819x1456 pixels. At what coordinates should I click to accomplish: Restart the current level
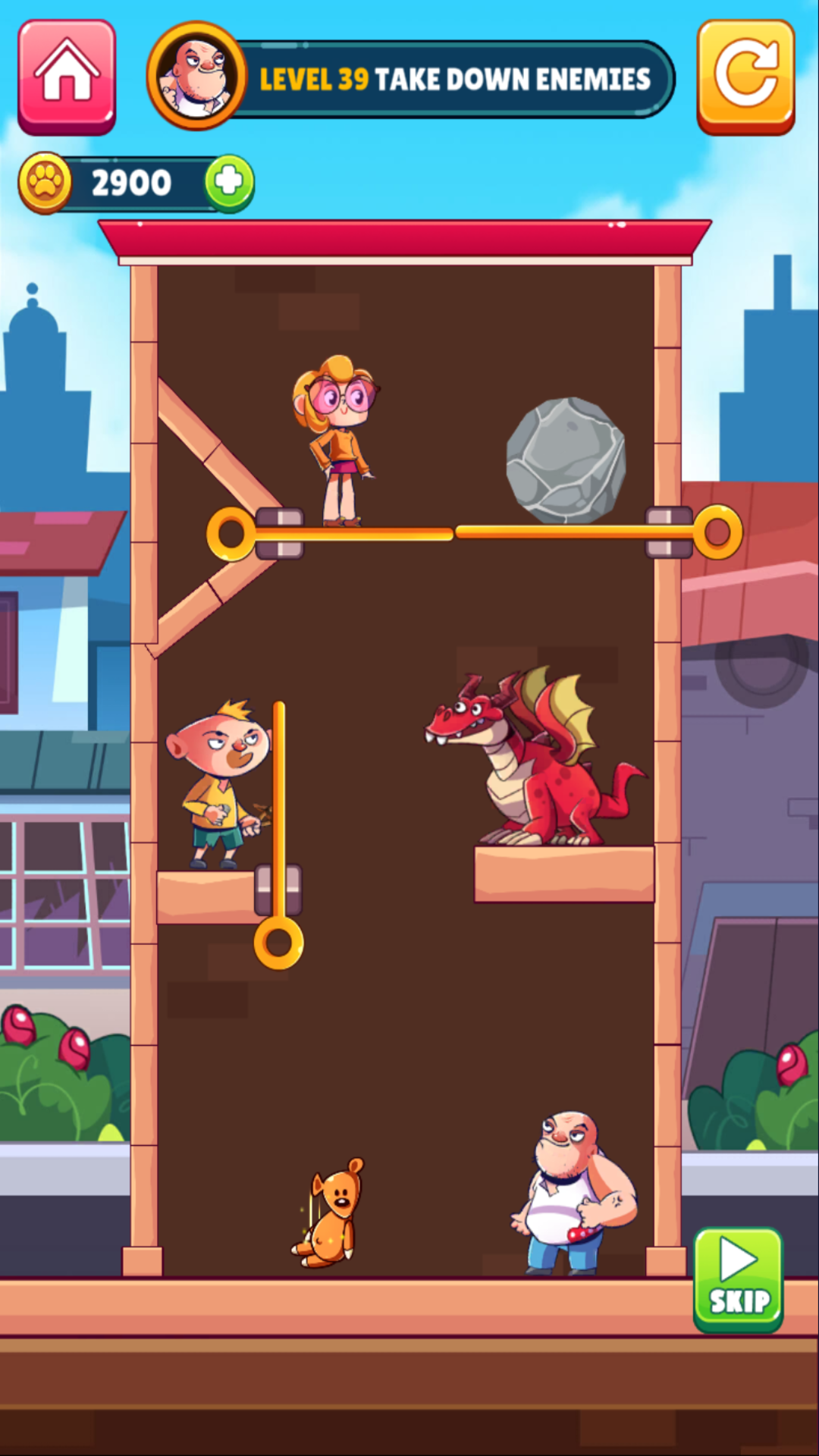tap(745, 77)
